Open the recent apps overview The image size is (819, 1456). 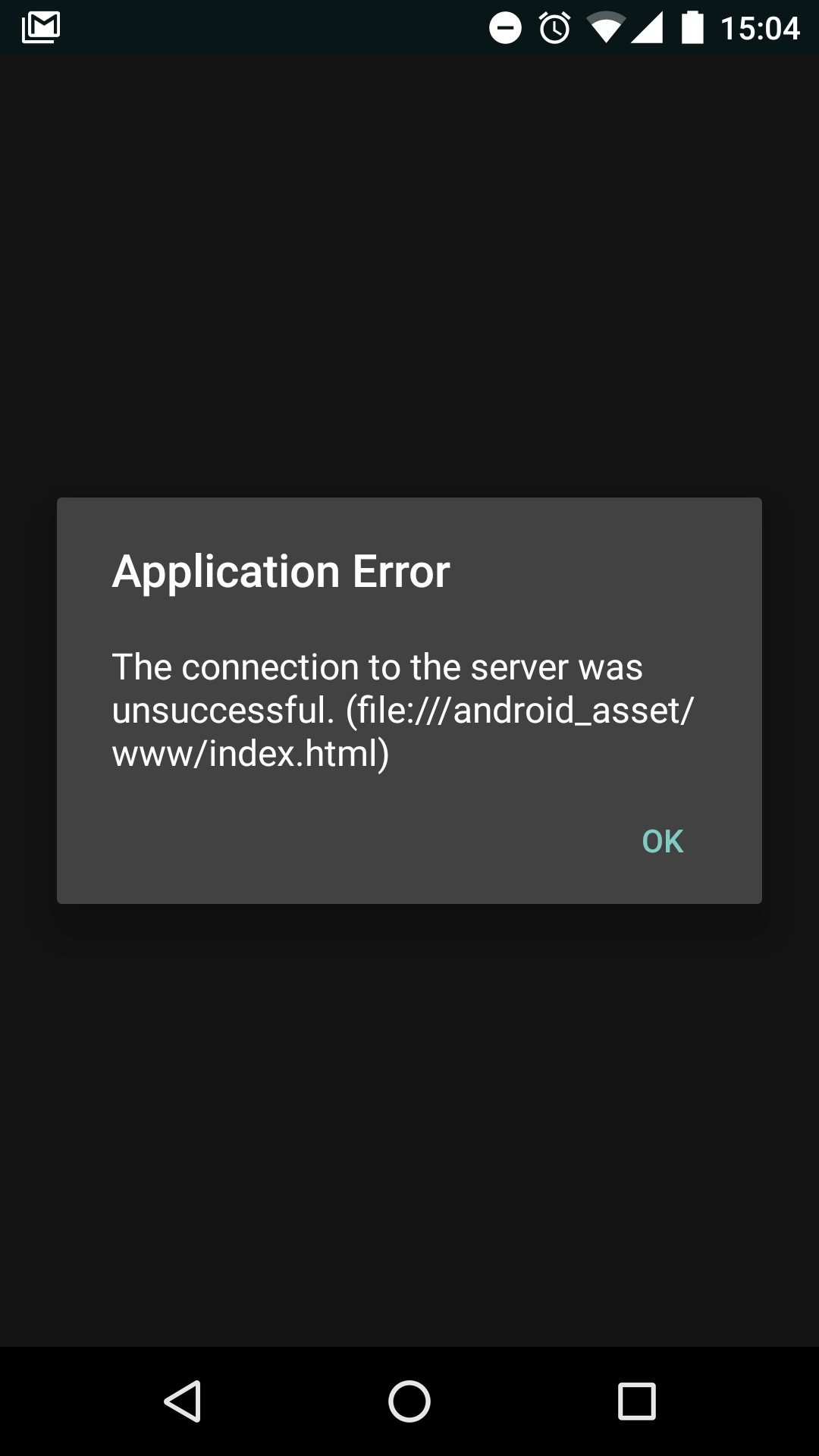[x=636, y=1401]
